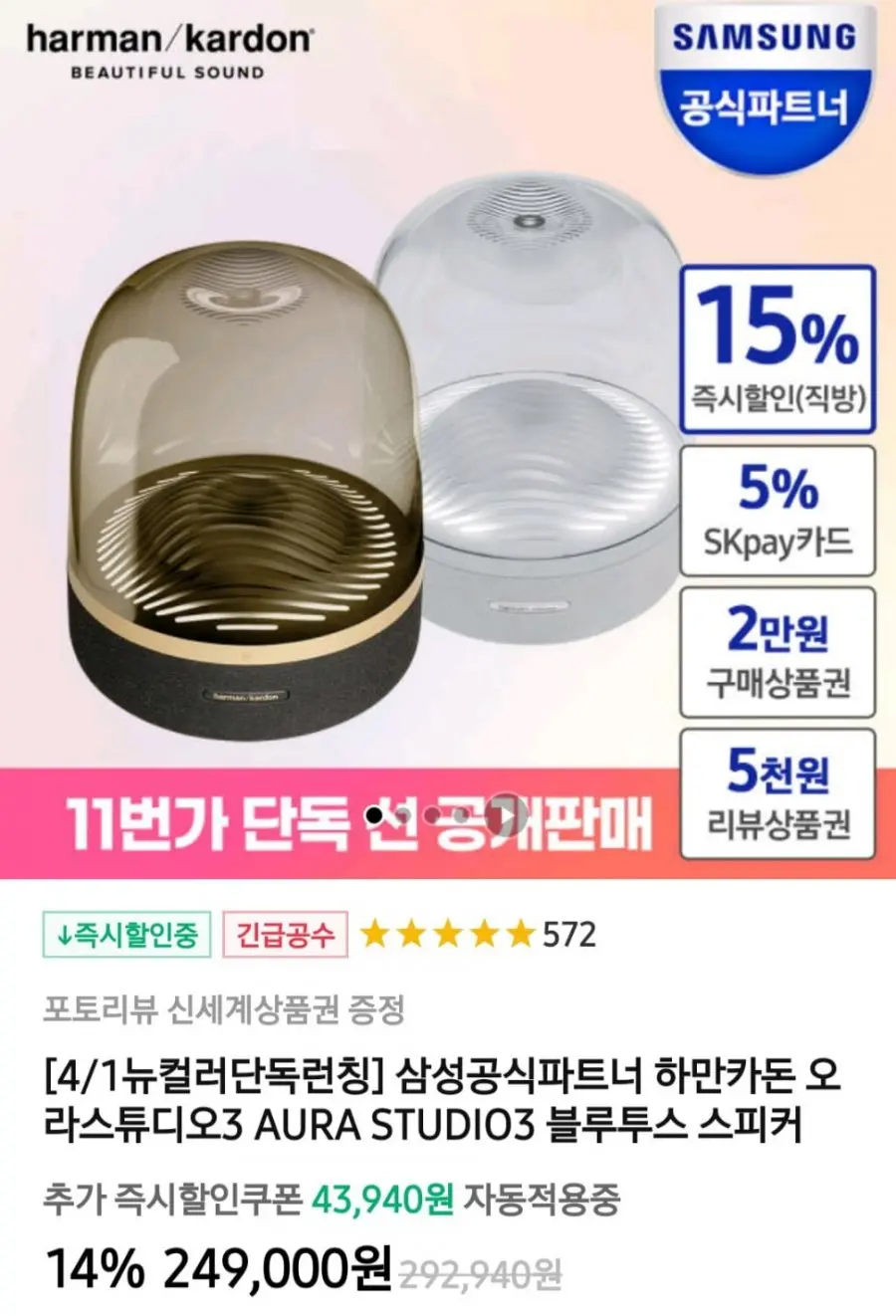The height and width of the screenshot is (1316, 896).
Task: Select the second image page indicator dot
Action: [x=404, y=816]
